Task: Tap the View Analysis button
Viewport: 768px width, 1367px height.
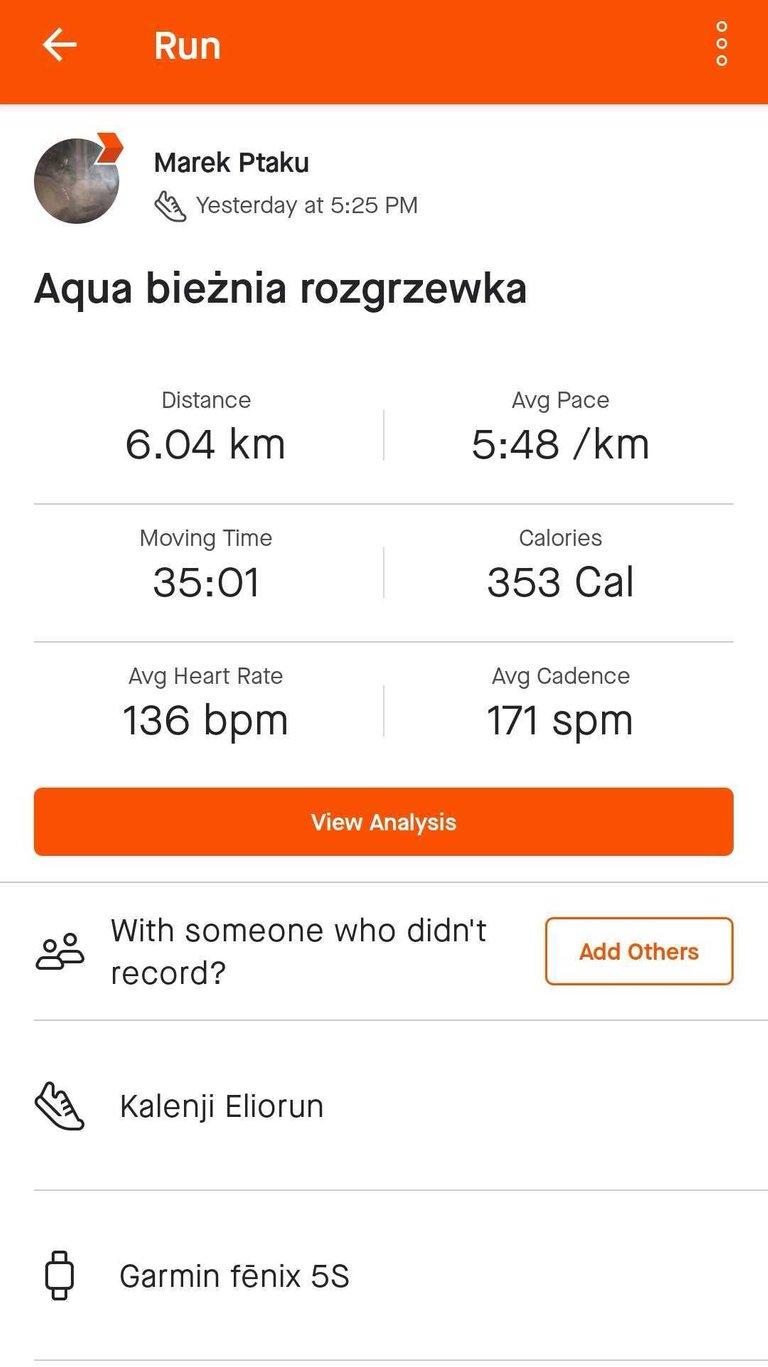Action: tap(384, 822)
